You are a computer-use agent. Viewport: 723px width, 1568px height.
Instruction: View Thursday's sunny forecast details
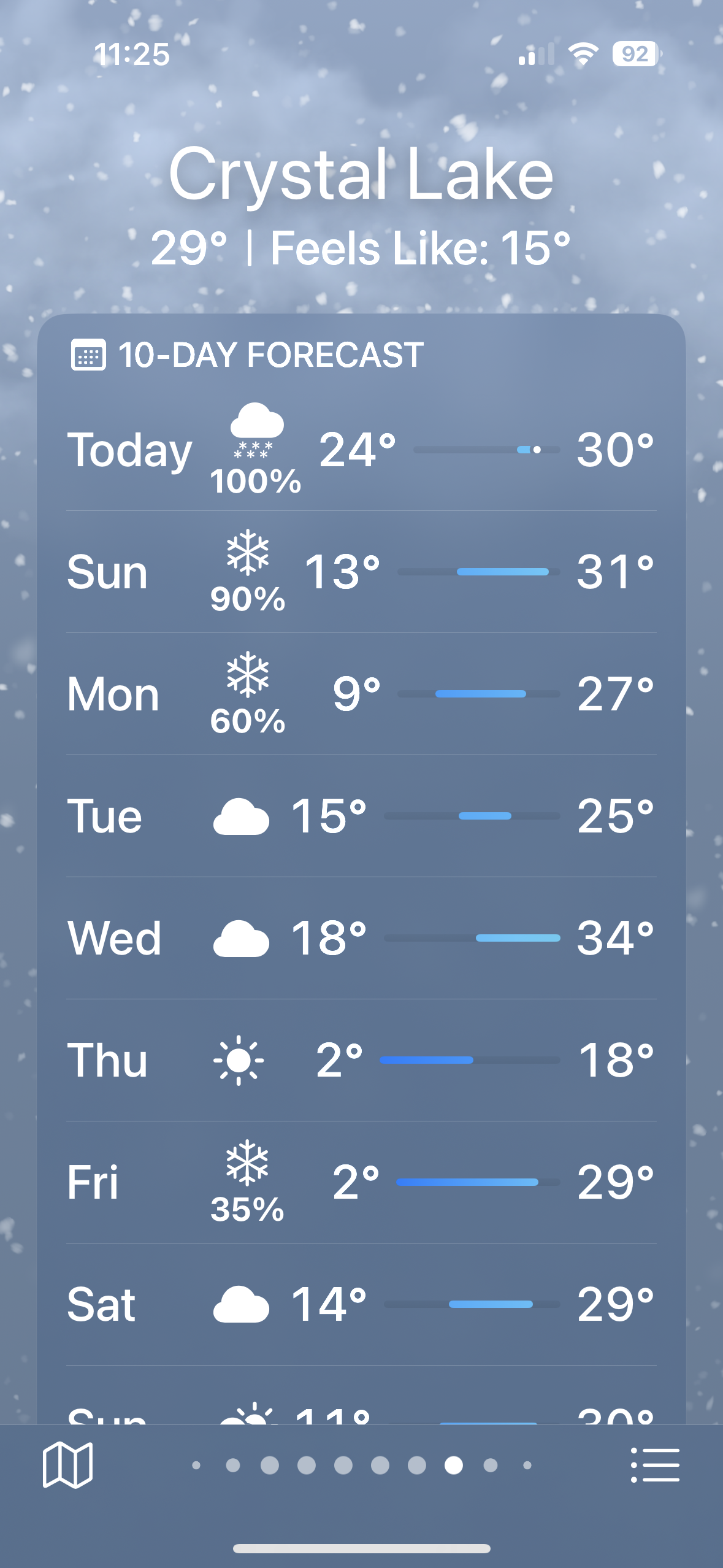click(361, 1060)
